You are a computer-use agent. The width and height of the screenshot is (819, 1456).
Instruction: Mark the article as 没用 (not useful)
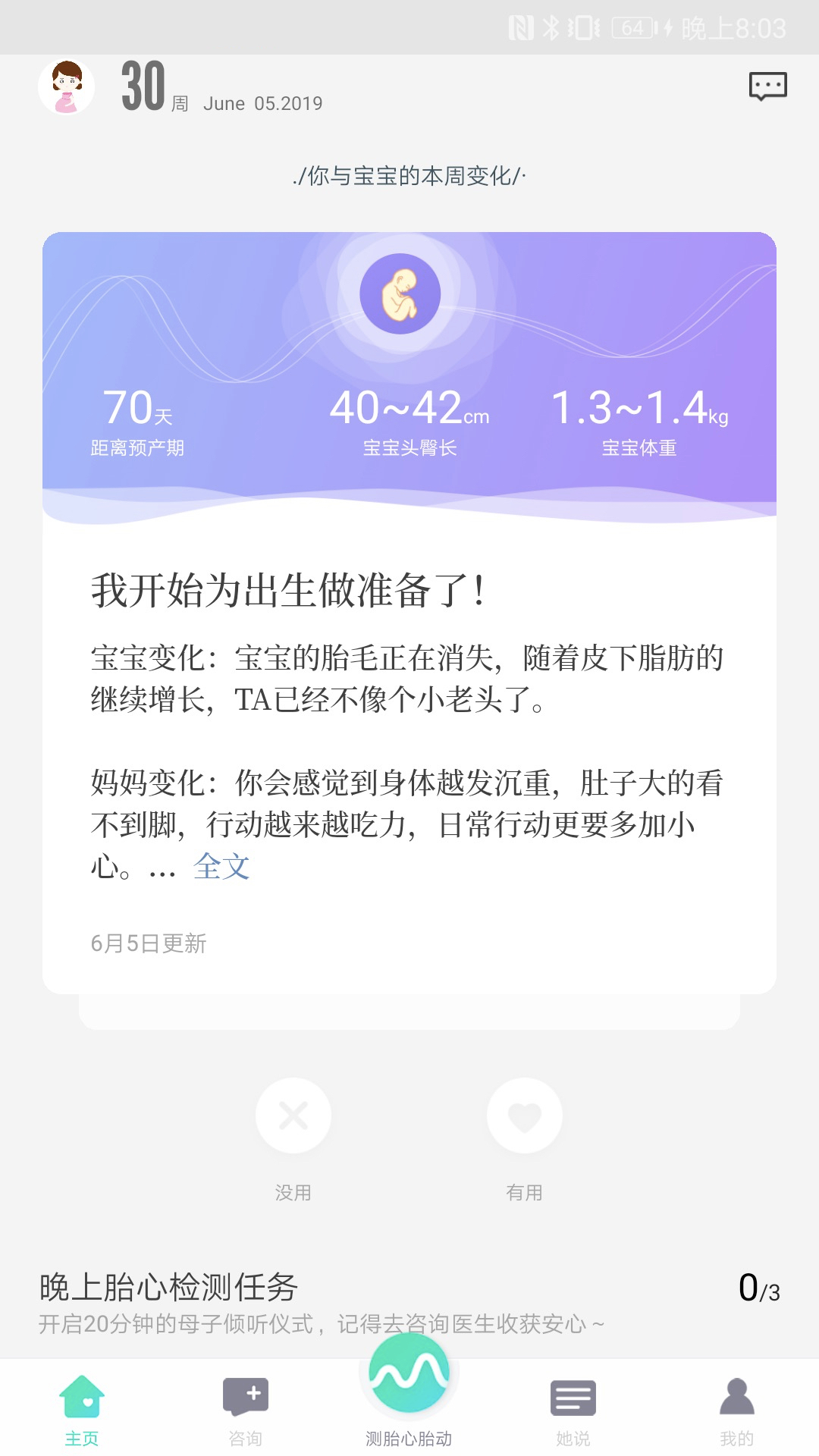293,1115
